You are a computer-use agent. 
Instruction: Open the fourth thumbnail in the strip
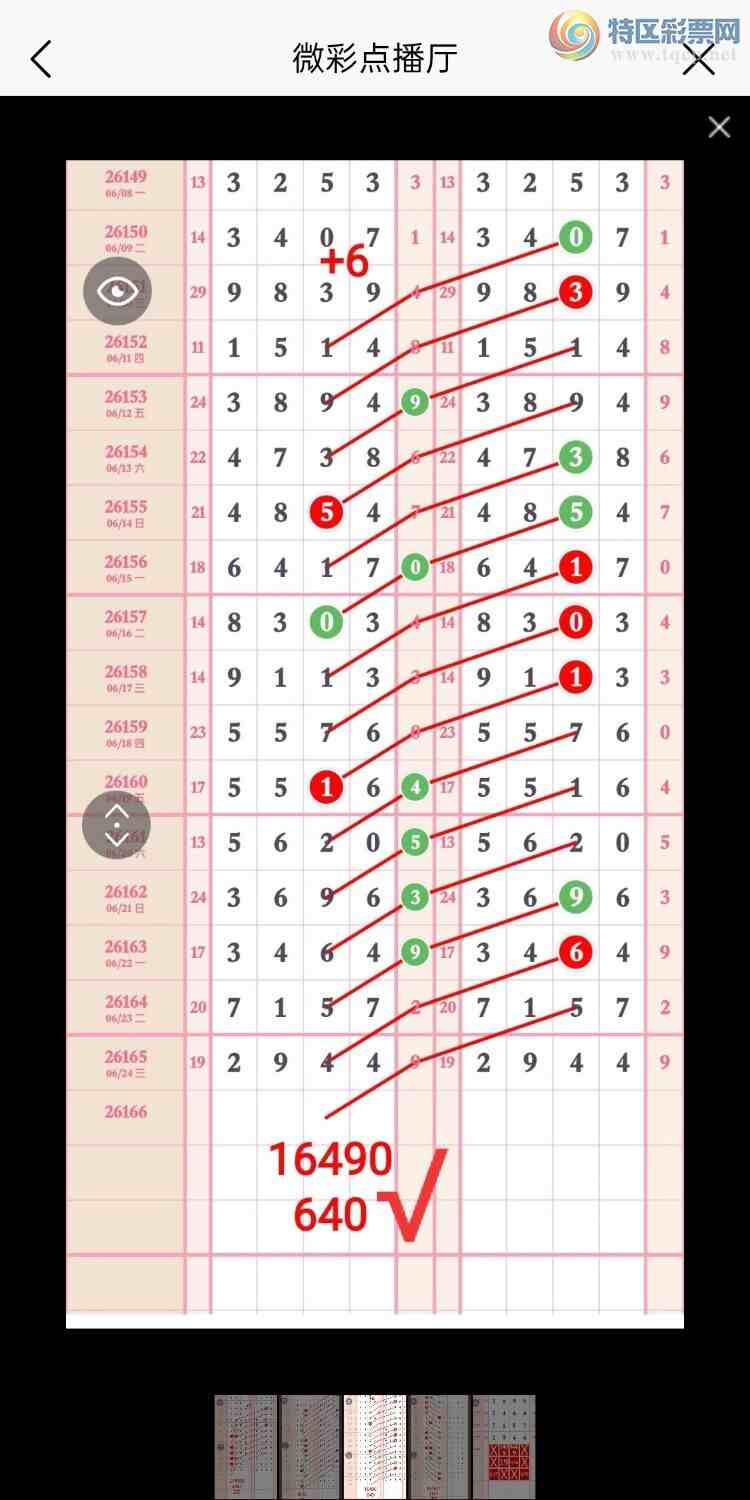tap(439, 1447)
